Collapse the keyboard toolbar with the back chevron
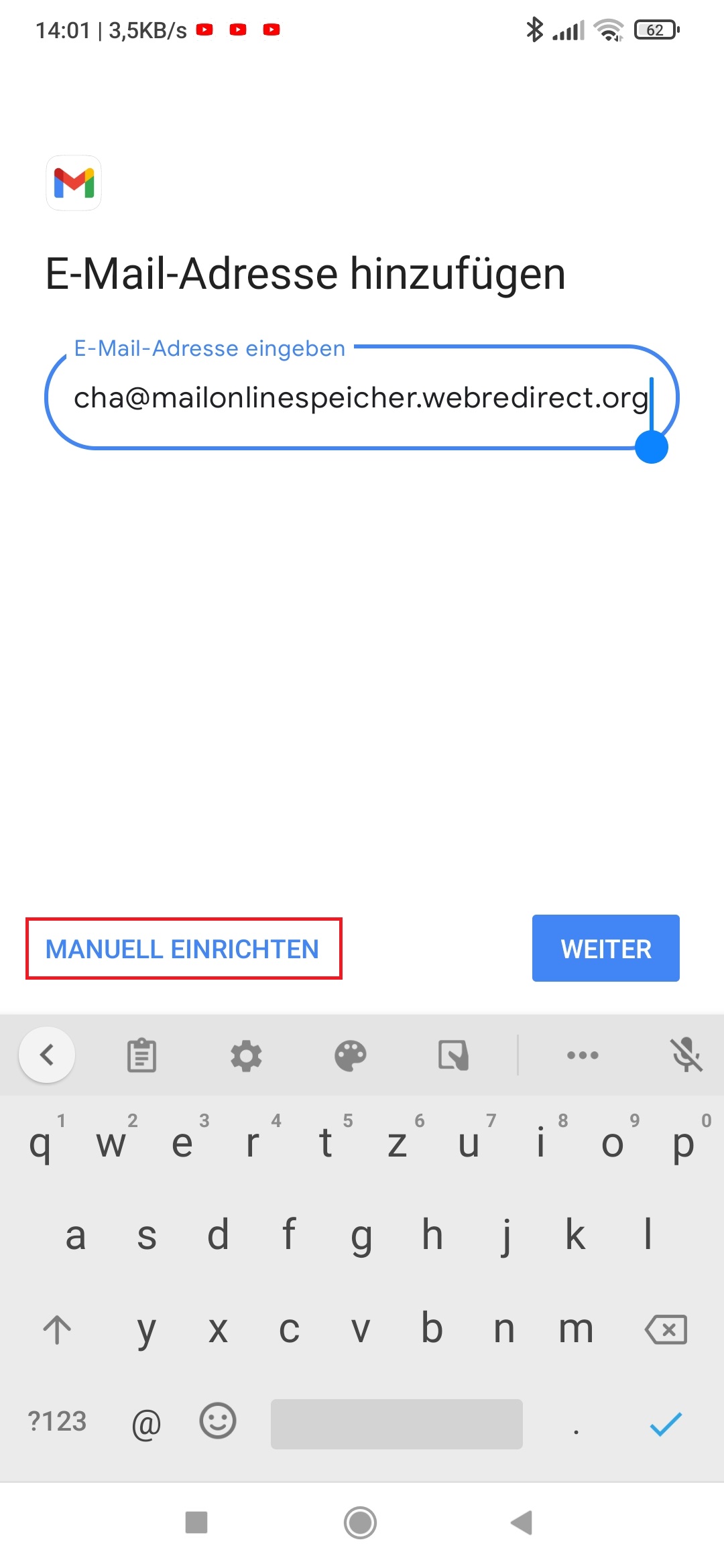The image size is (724, 1568). [x=47, y=1055]
